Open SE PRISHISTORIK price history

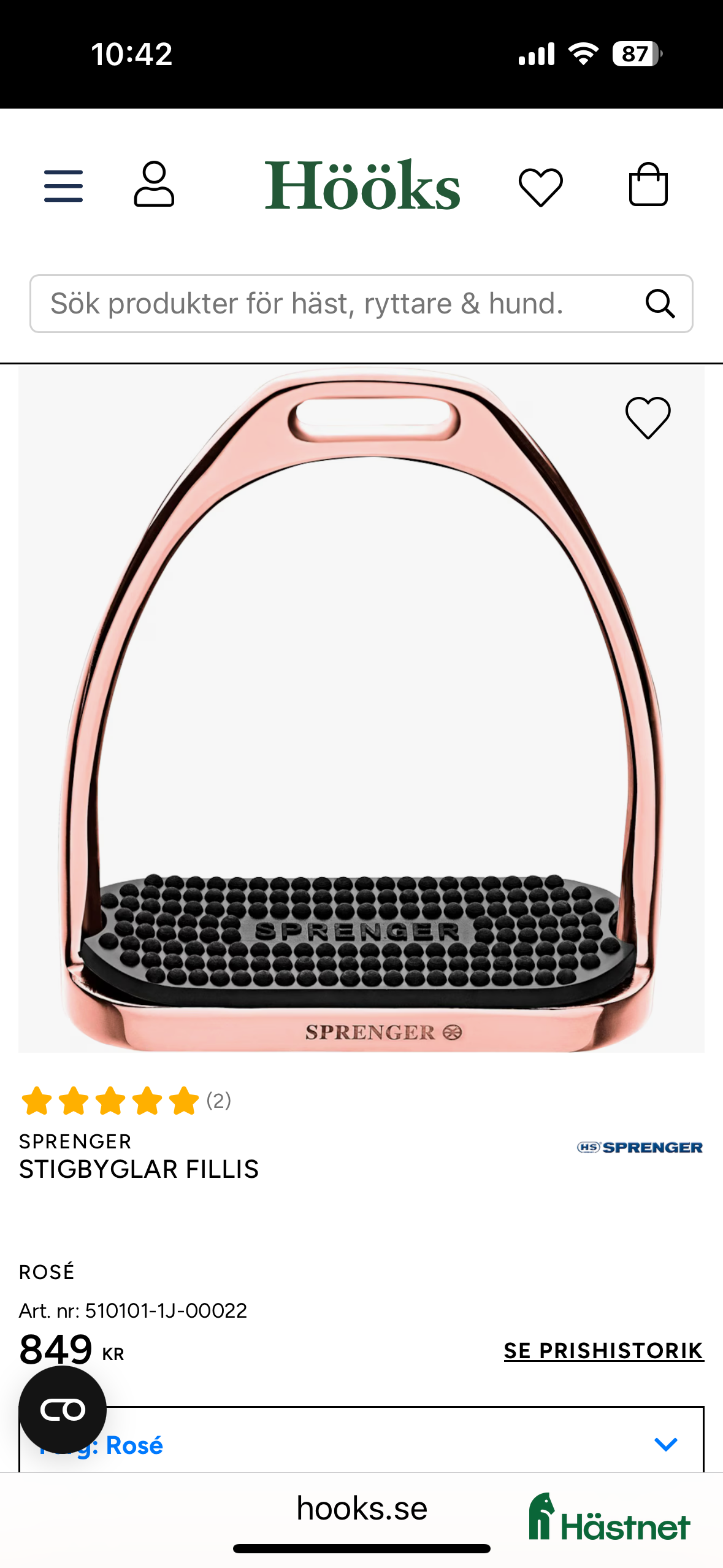[603, 1350]
